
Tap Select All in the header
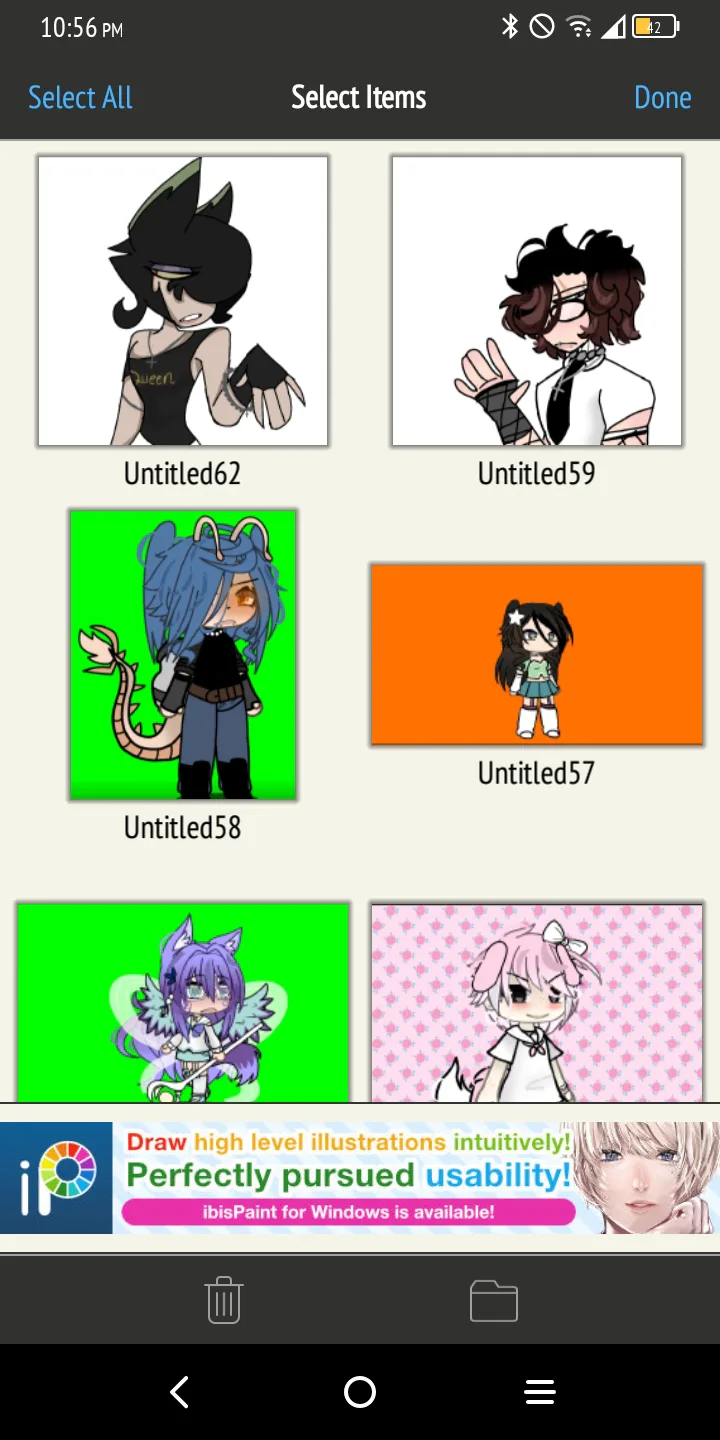coord(80,98)
